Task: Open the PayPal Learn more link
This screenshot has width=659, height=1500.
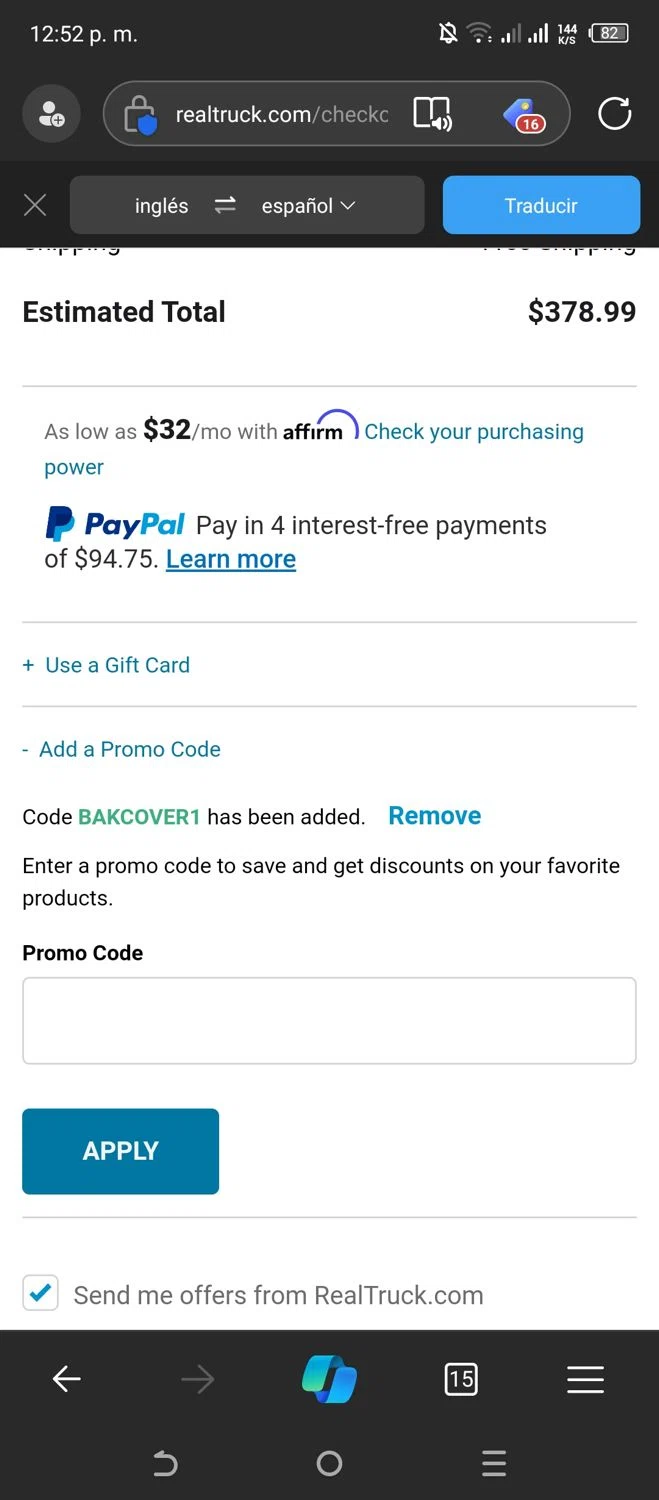Action: (x=231, y=559)
